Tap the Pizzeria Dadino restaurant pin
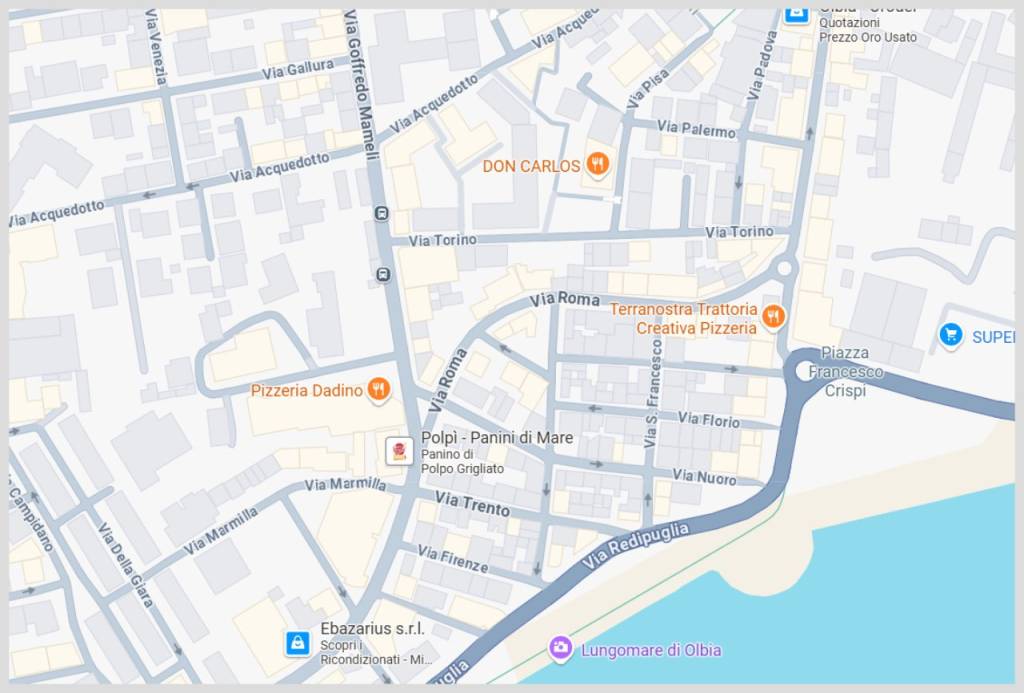This screenshot has width=1024, height=693. (x=378, y=390)
